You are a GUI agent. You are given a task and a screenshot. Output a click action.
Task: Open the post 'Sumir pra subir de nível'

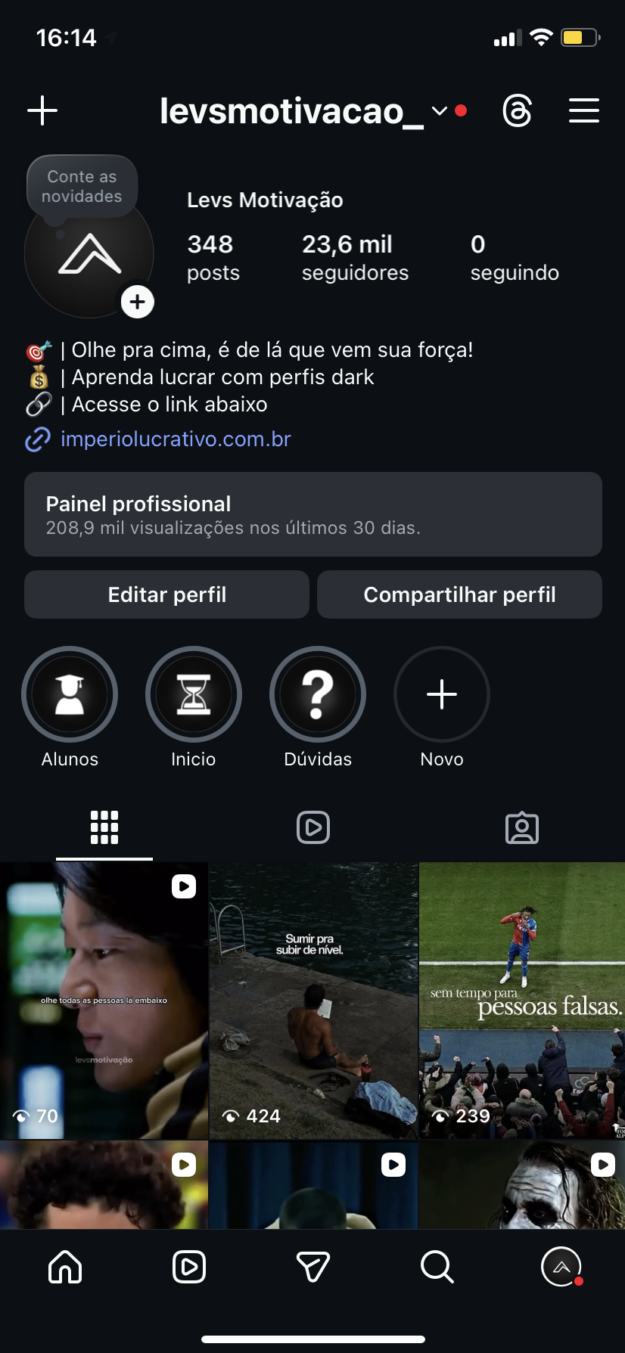[x=313, y=1000]
